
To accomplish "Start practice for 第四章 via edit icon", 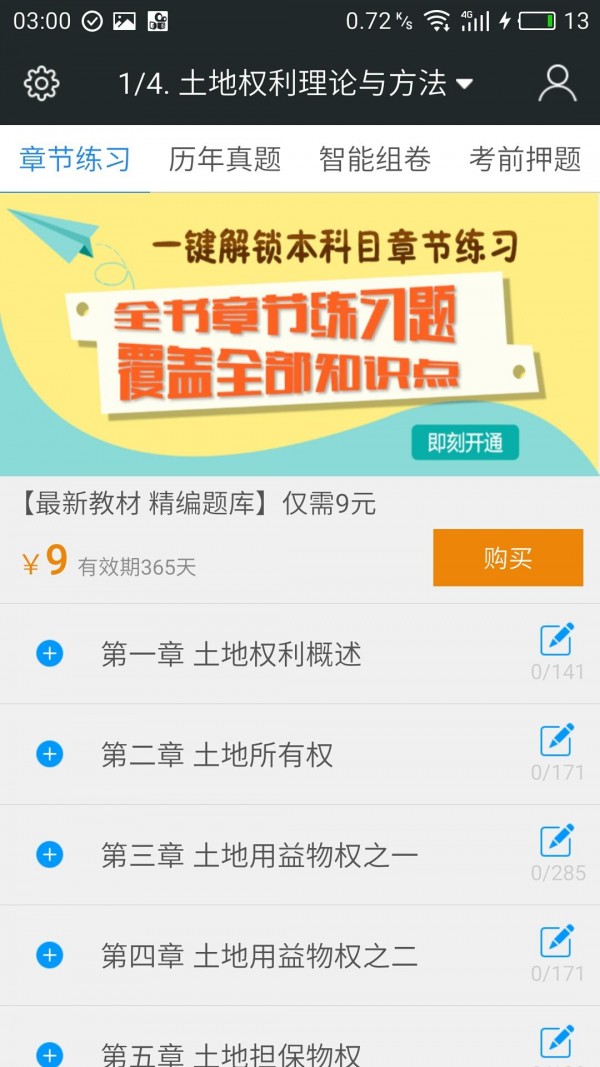I will click(557, 941).
